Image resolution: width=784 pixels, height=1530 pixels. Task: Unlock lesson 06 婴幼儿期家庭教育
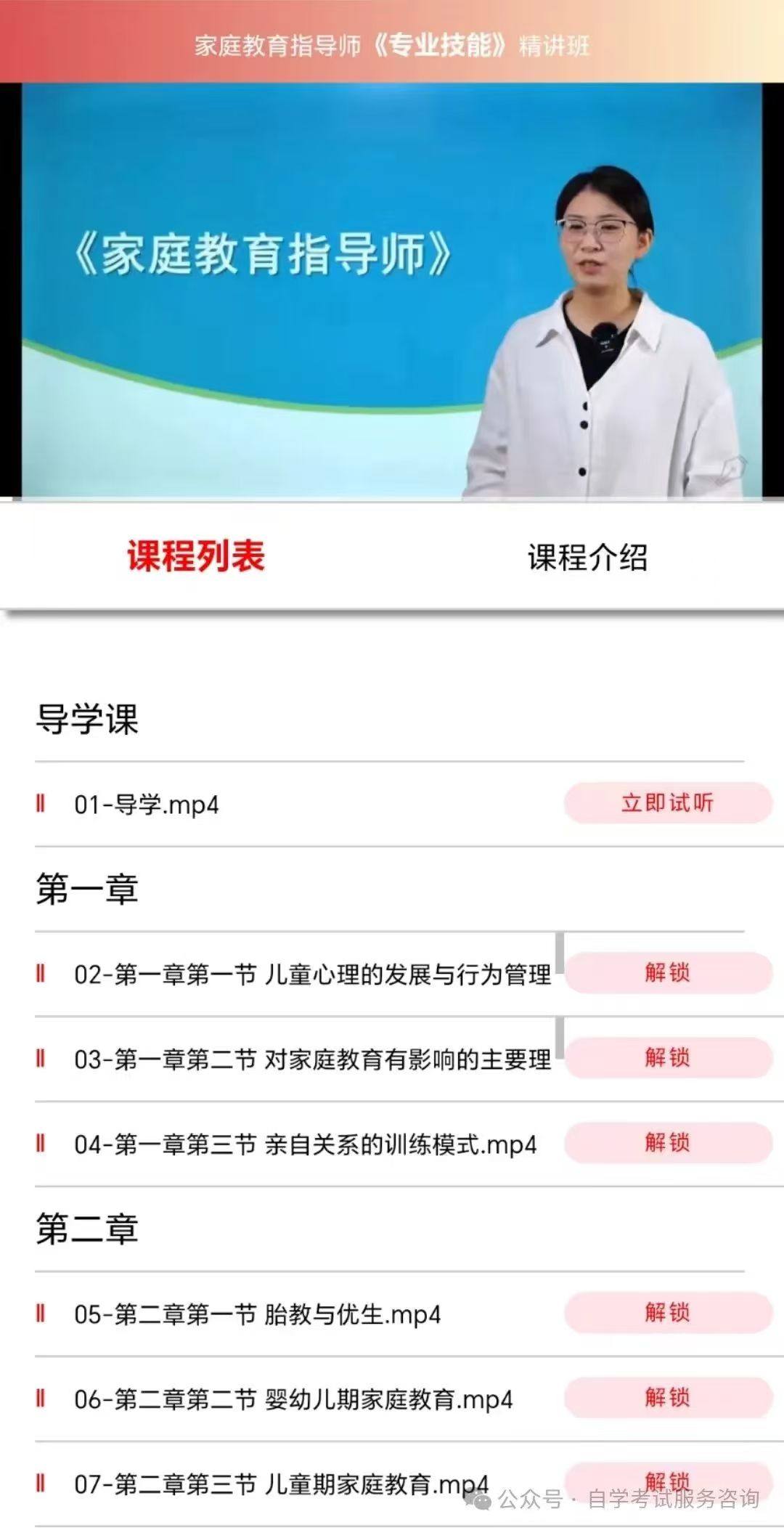(668, 1397)
